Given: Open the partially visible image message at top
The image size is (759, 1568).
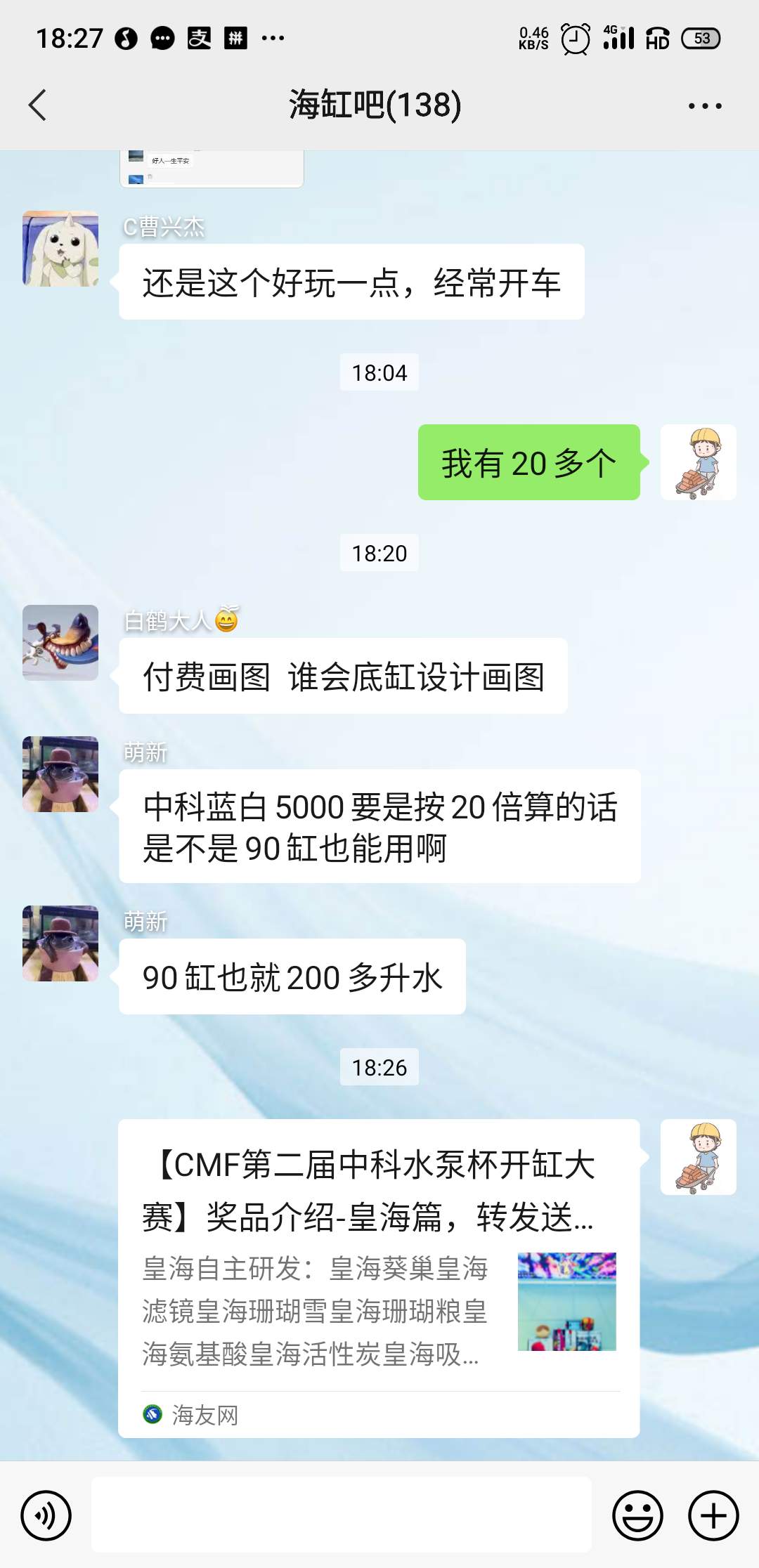Looking at the screenshot, I should pos(212,169).
